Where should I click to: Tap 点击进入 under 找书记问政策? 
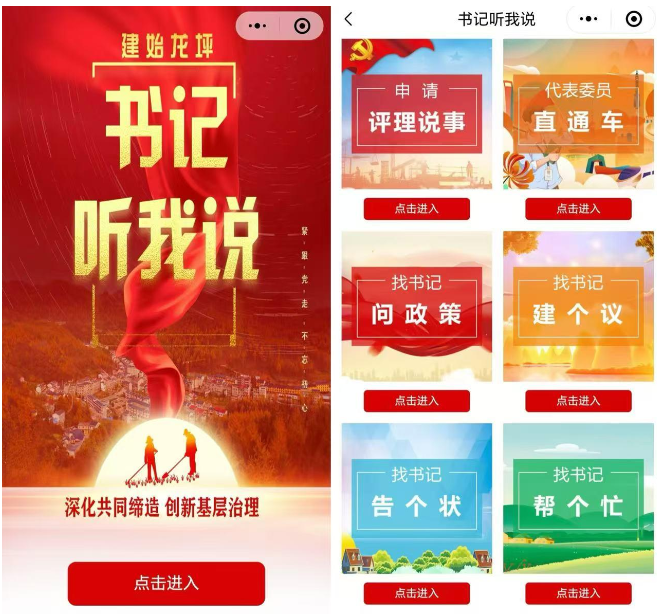(416, 401)
